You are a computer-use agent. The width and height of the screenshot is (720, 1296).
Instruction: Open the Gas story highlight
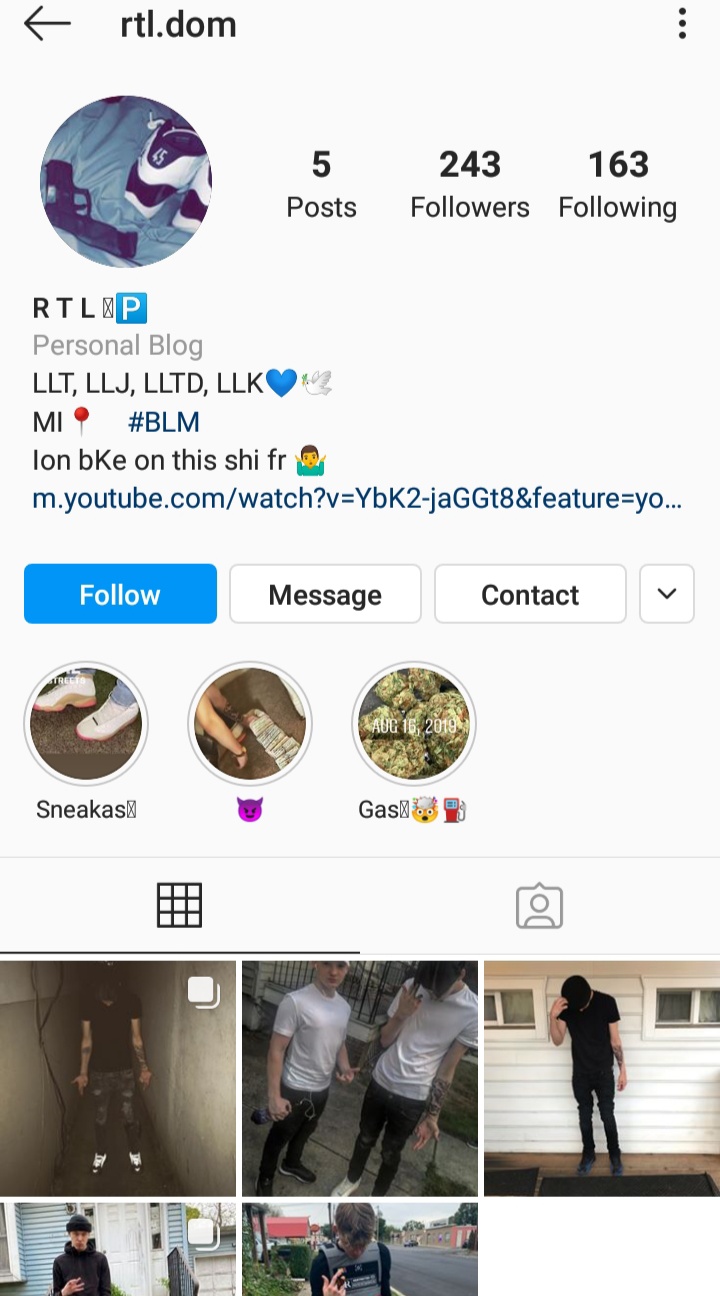(414, 724)
